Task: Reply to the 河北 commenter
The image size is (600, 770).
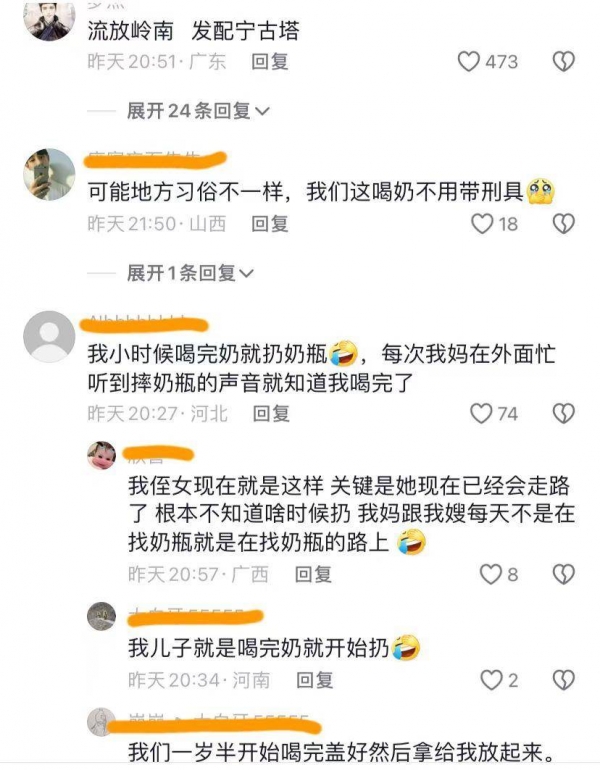Action: coord(270,413)
